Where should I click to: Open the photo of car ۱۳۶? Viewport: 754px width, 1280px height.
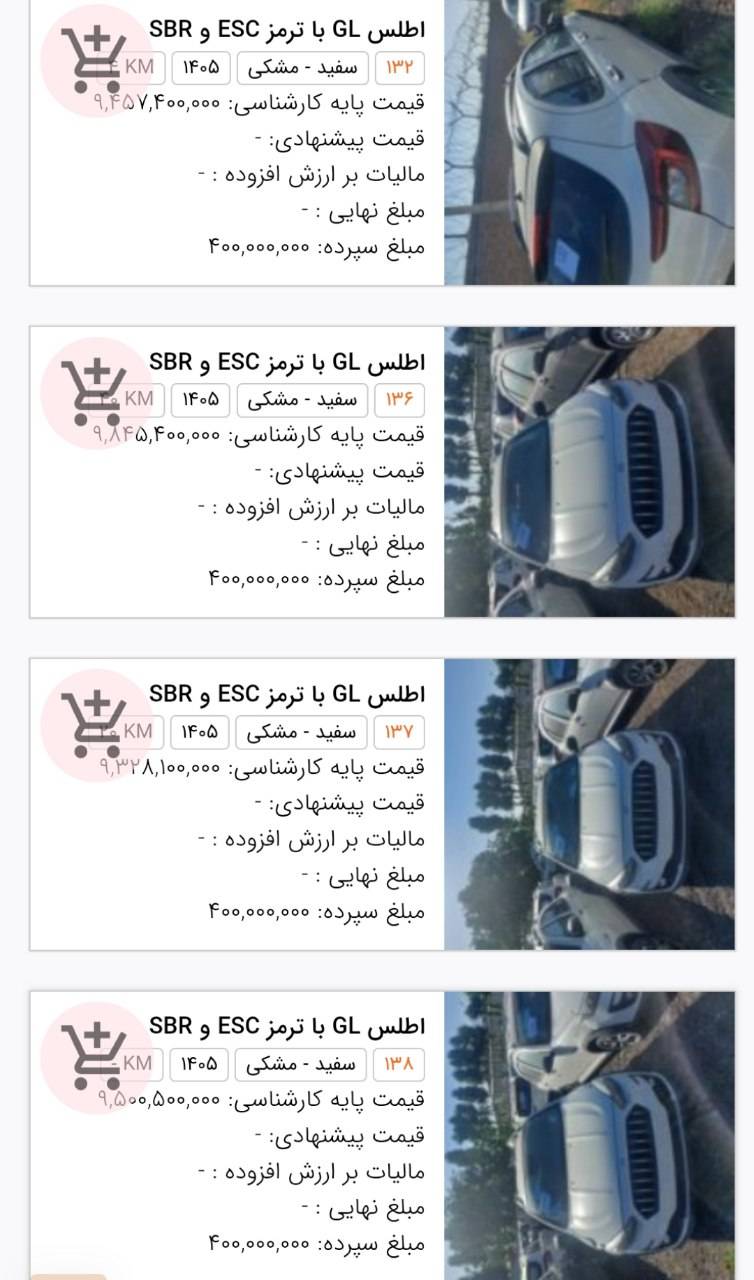589,472
